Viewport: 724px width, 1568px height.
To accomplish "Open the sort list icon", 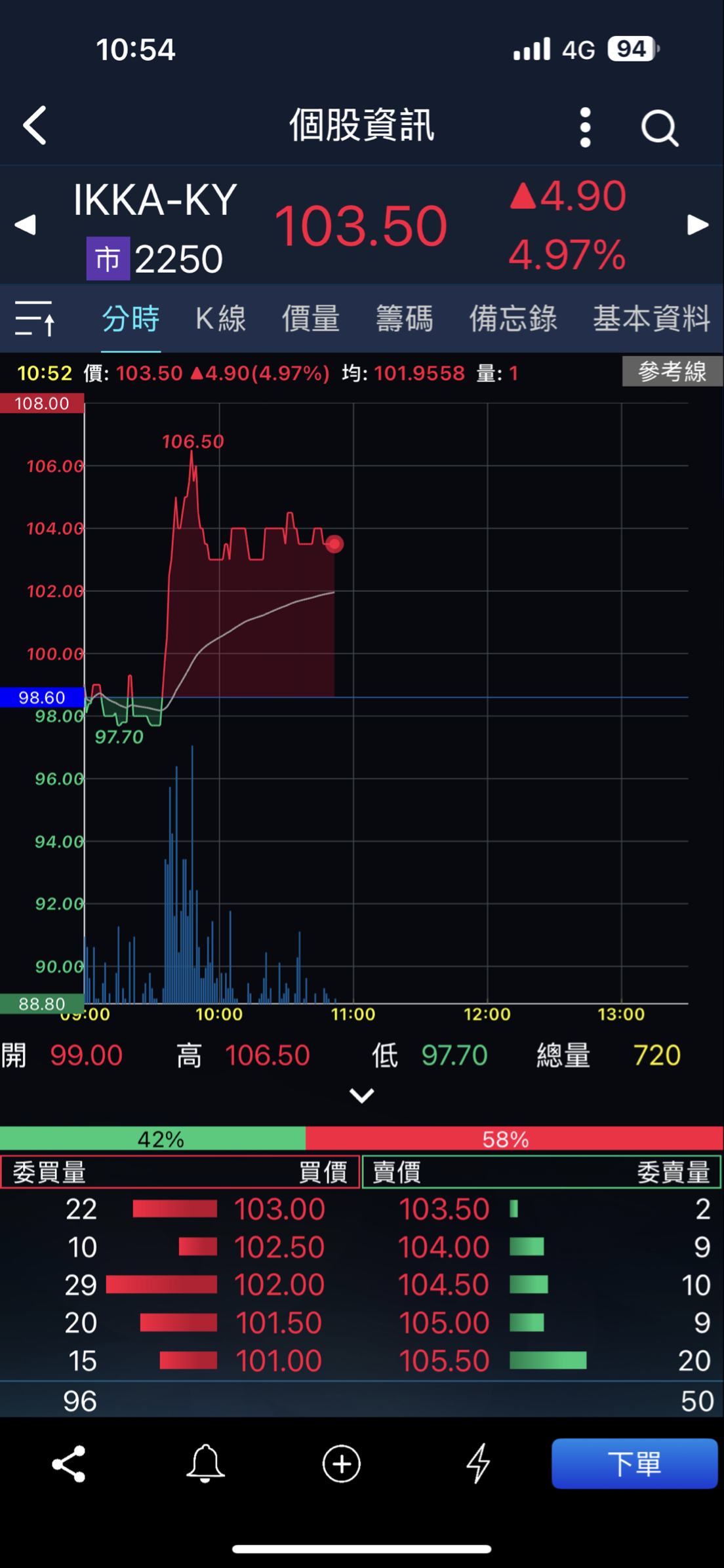I will click(x=35, y=319).
